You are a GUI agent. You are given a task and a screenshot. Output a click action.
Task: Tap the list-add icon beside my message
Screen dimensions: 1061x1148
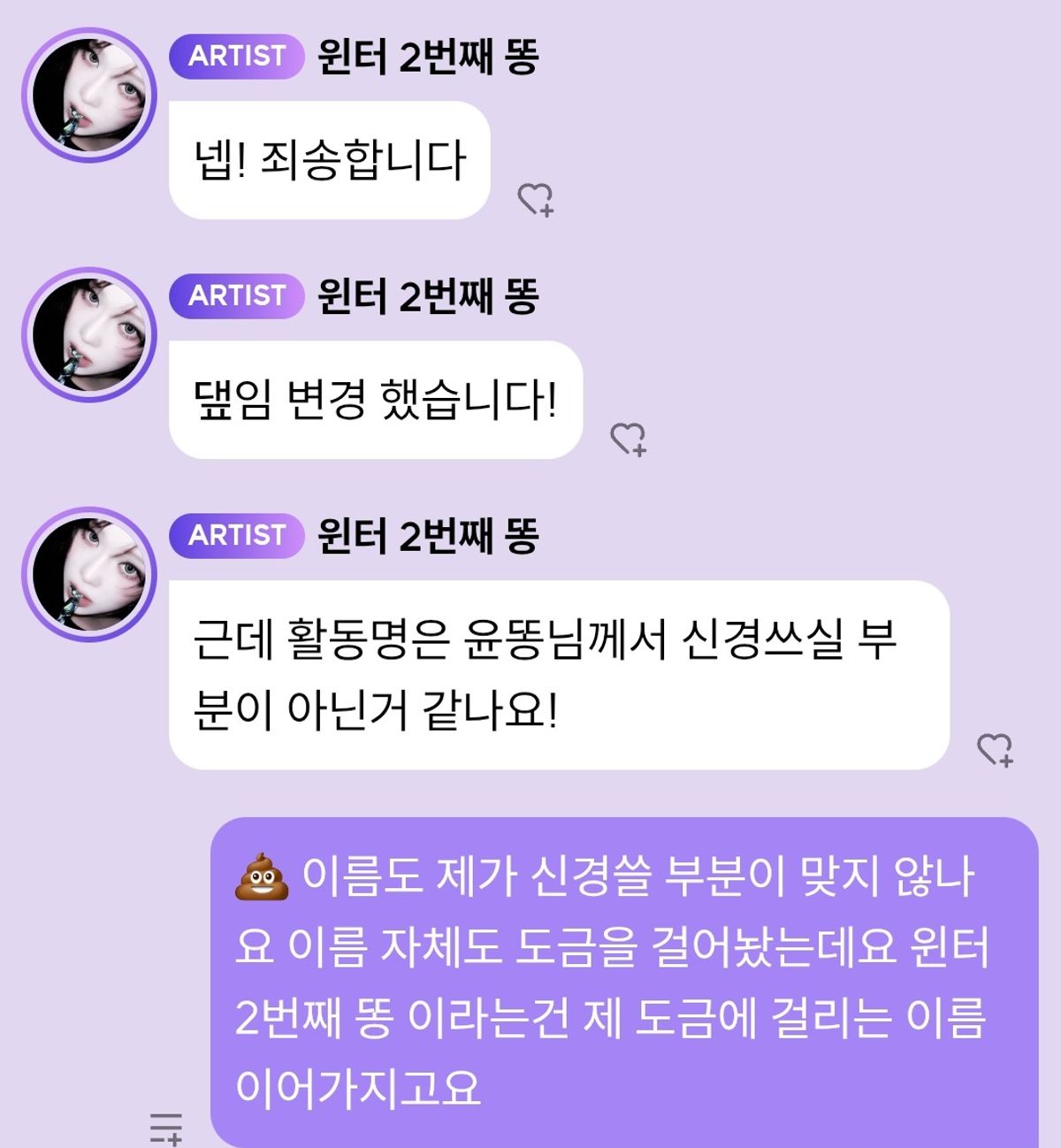166,1129
